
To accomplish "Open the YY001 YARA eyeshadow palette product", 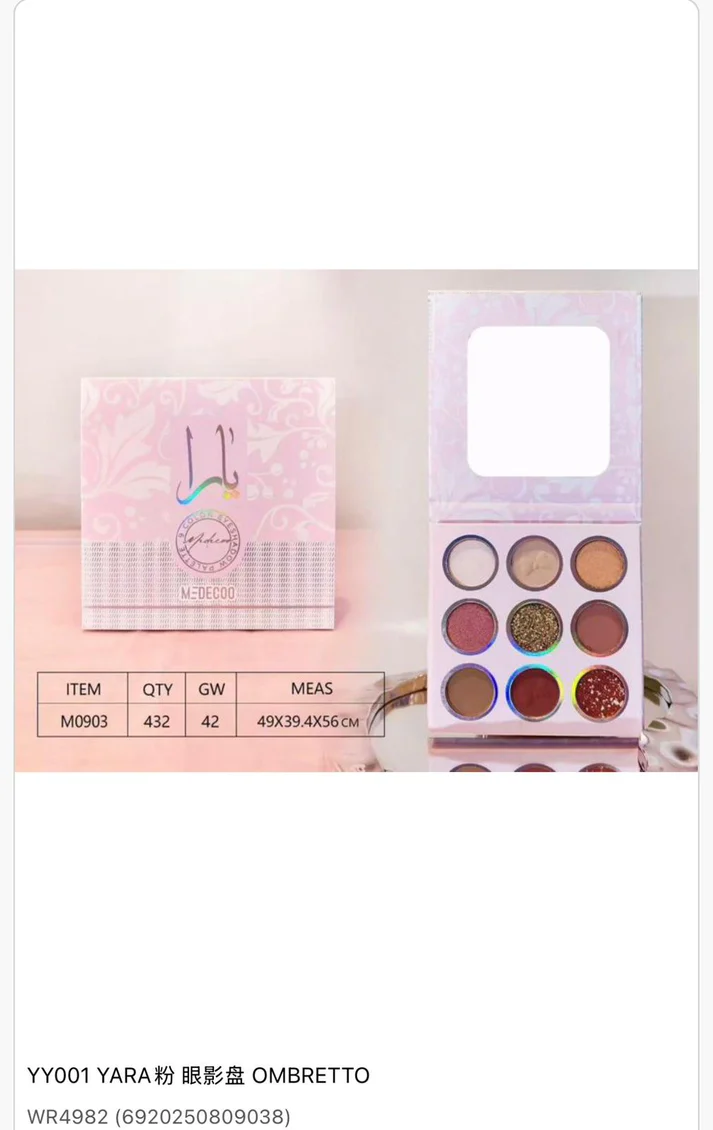I will pyautogui.click(x=198, y=1075).
